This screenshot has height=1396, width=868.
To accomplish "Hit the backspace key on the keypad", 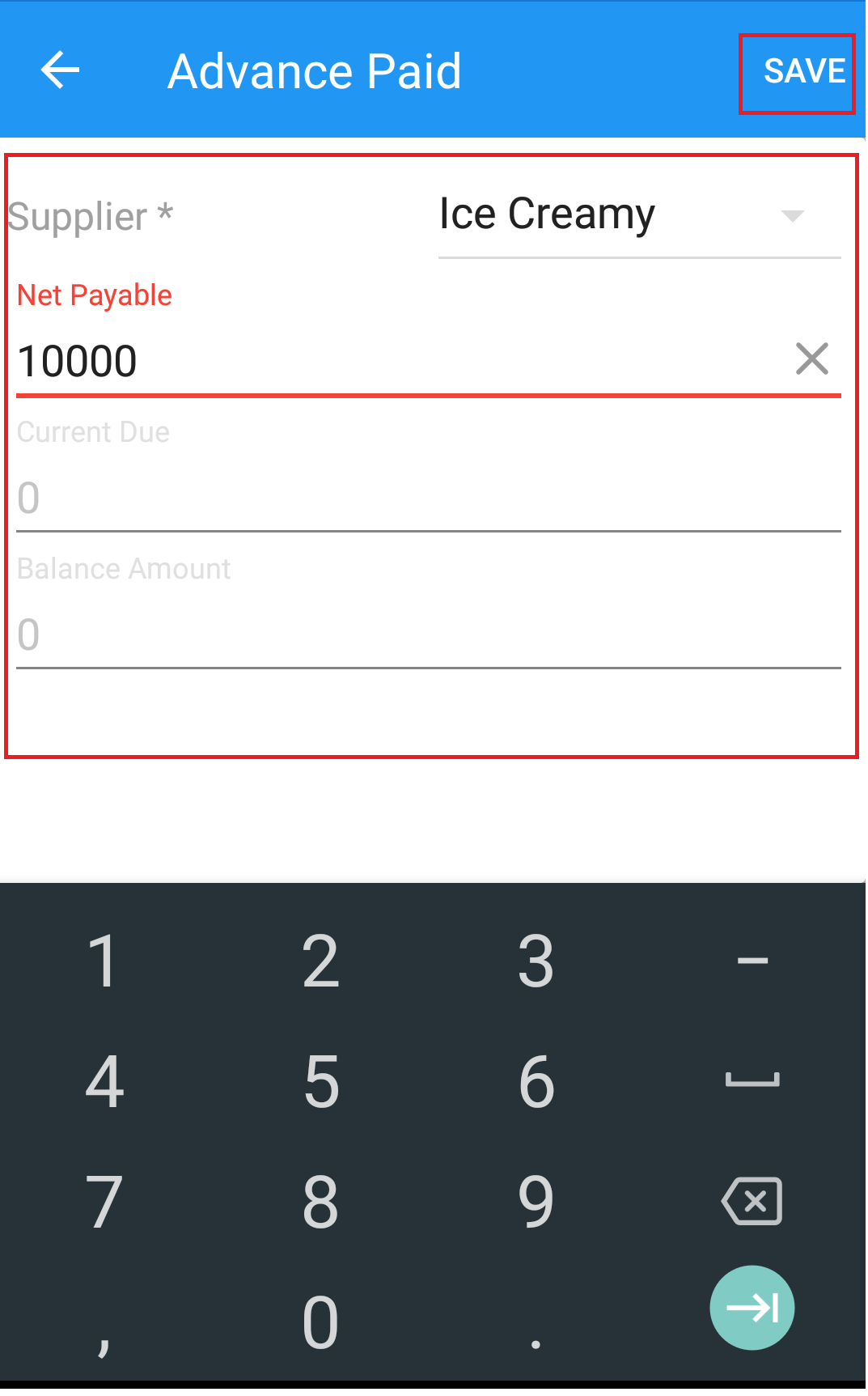I will pyautogui.click(x=752, y=1201).
